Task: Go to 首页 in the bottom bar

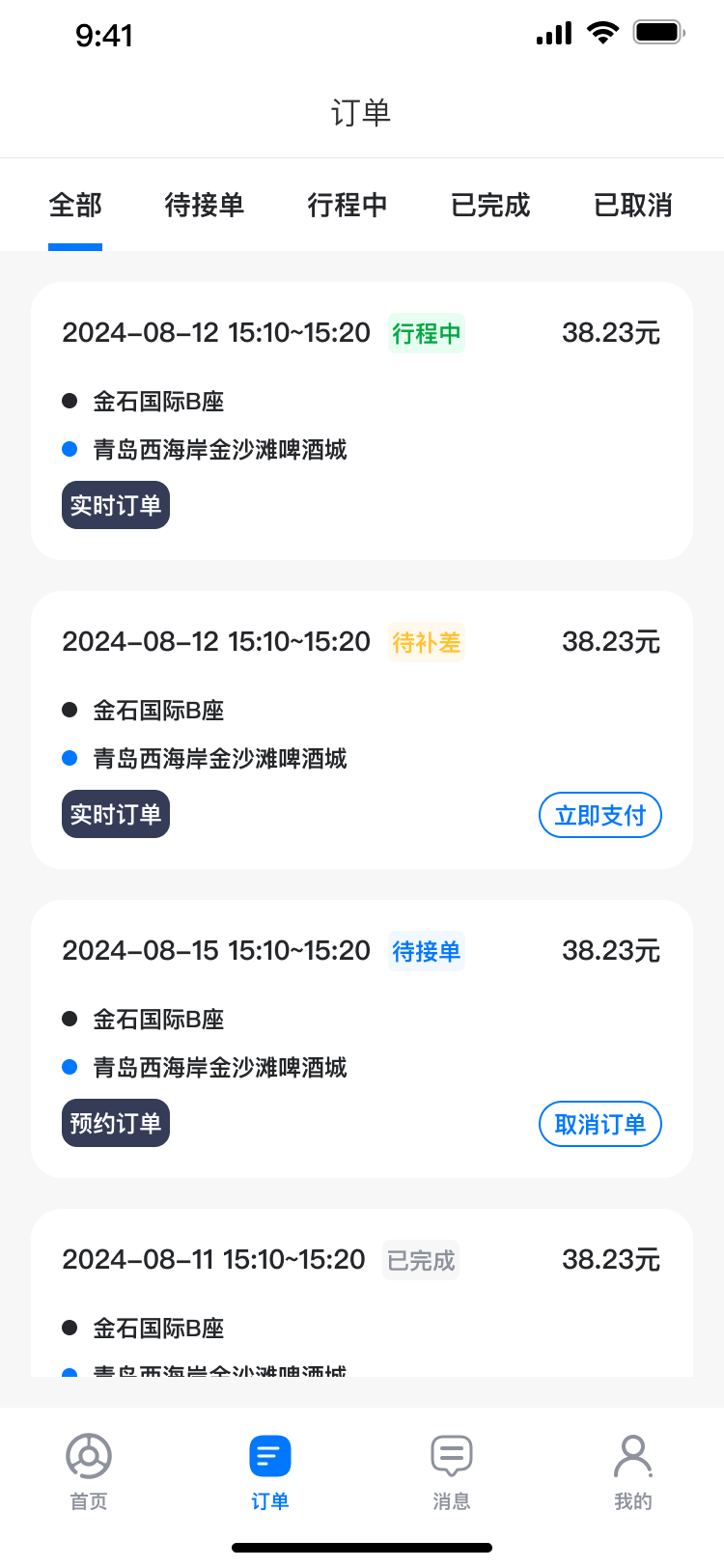Action: click(89, 1471)
